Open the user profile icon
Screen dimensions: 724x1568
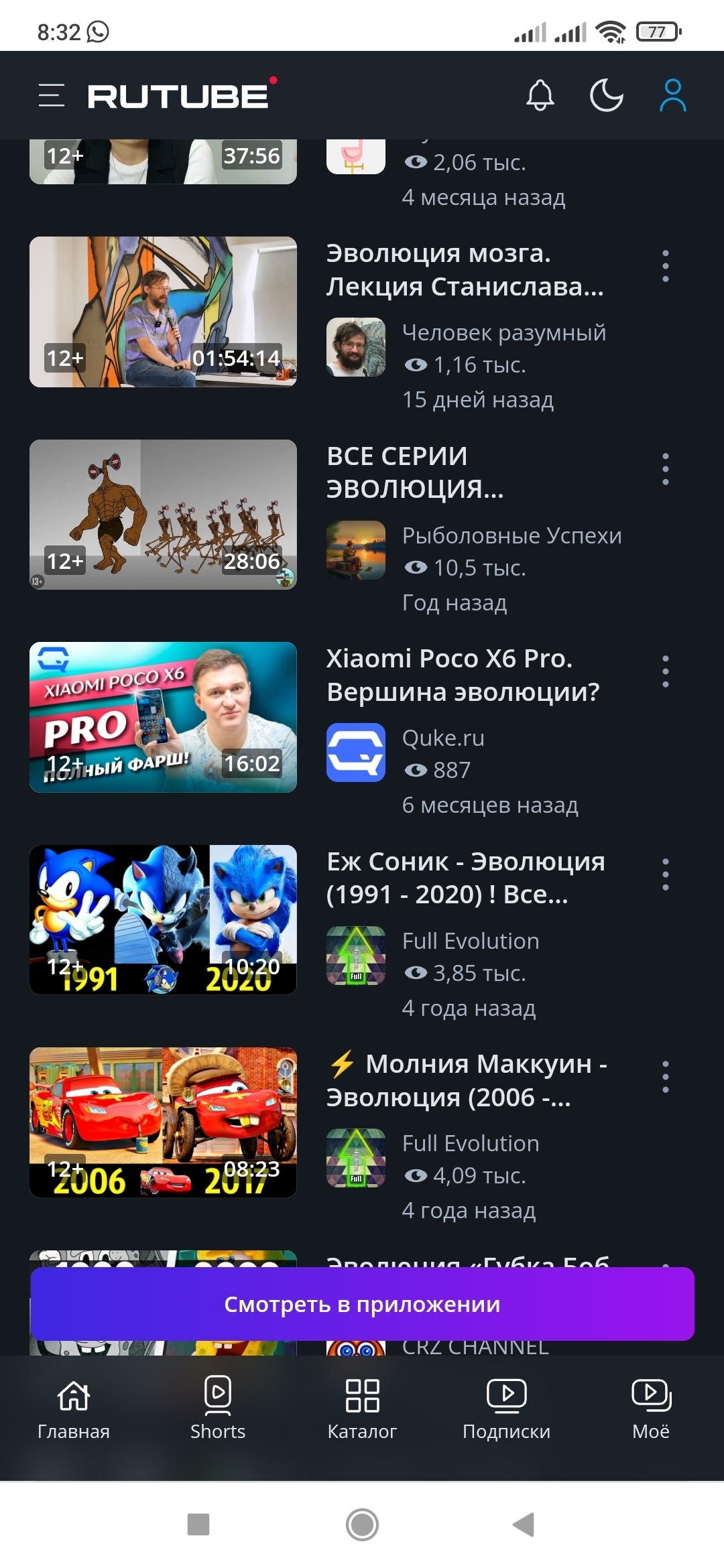tap(672, 94)
